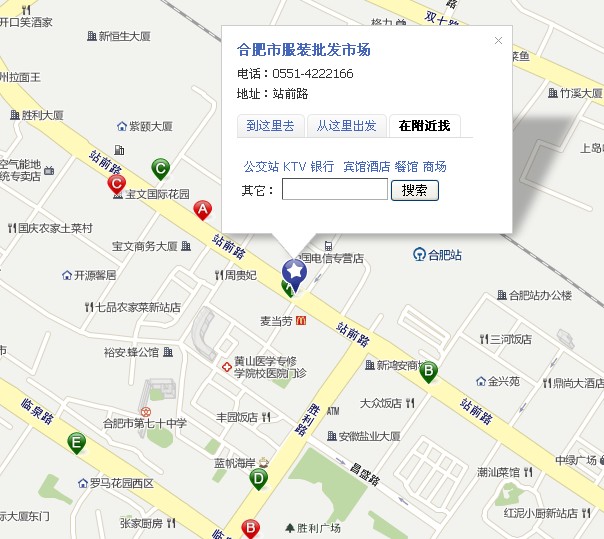Show nearby 餐馆

[x=406, y=167]
